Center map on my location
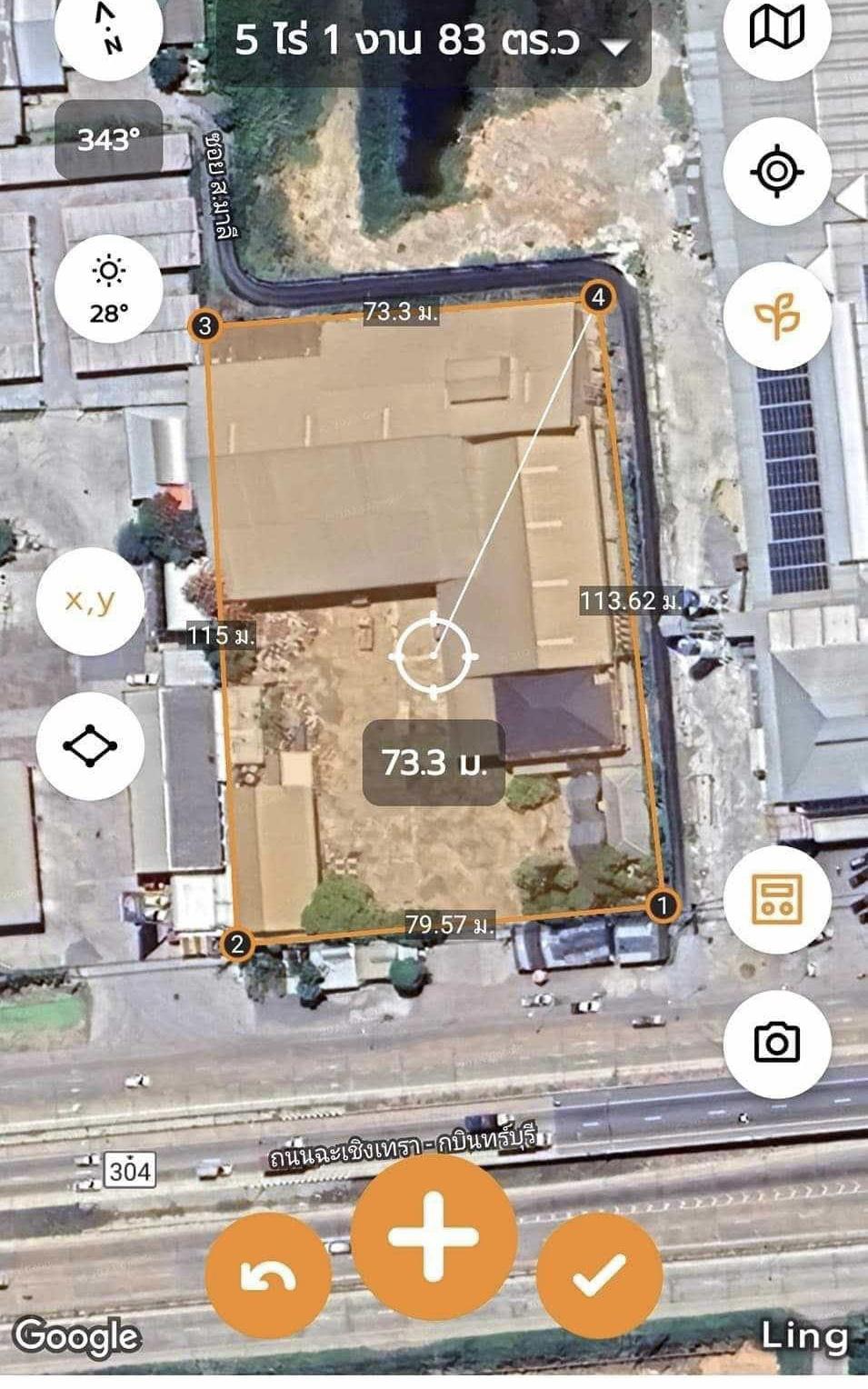868x1389 pixels. pos(777,172)
